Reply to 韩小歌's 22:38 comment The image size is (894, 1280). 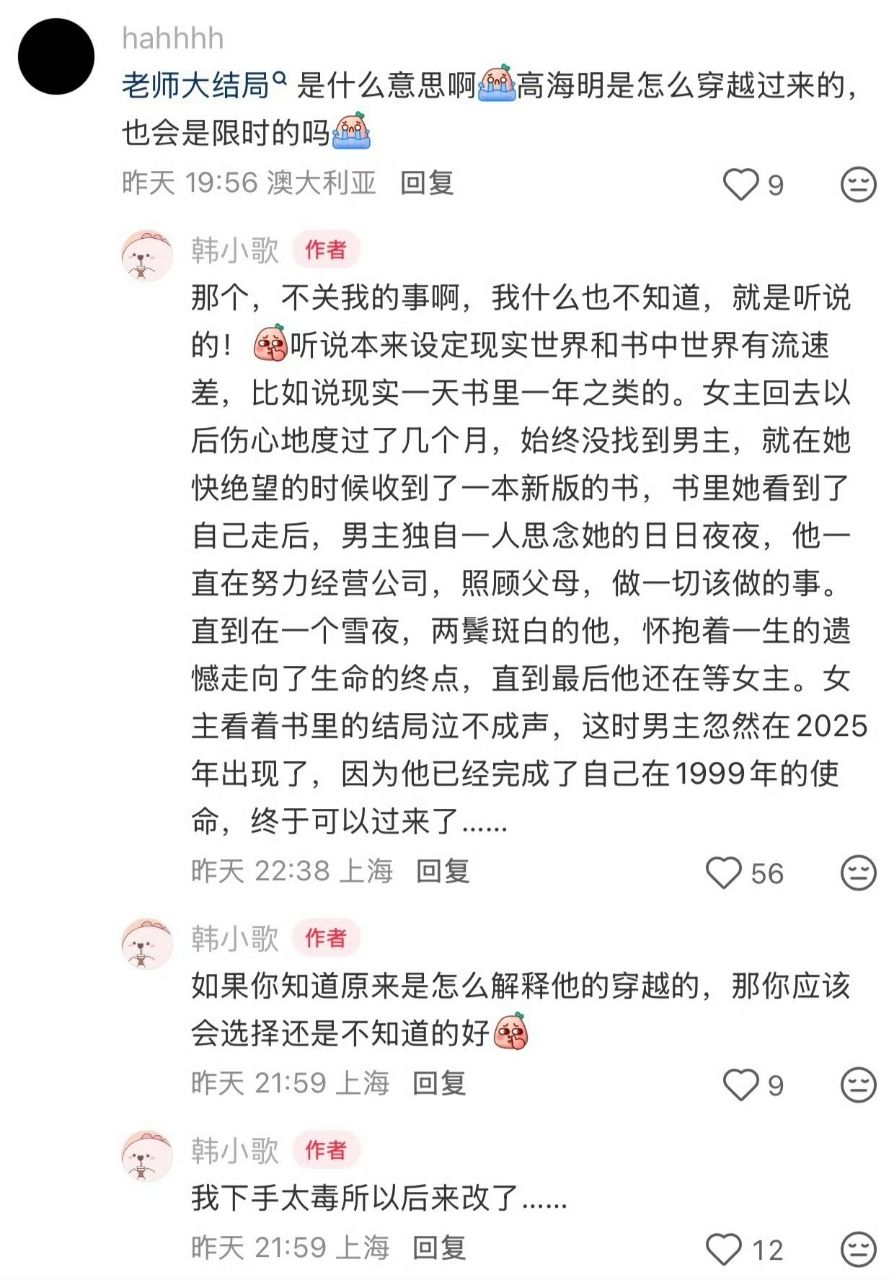pos(443,871)
